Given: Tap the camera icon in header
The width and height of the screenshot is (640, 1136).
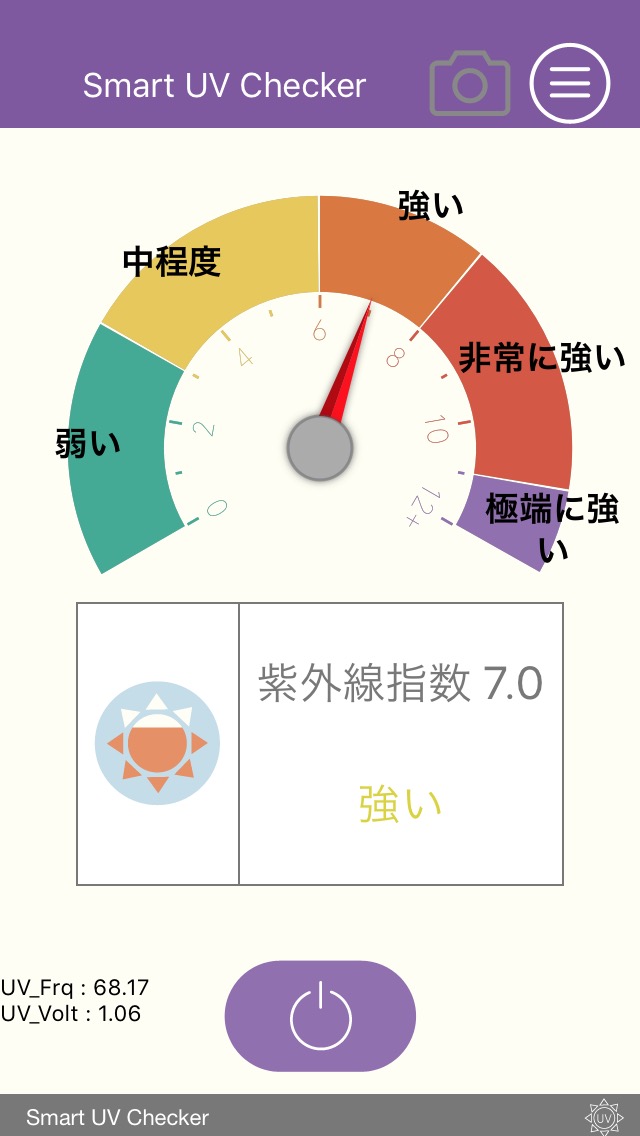Looking at the screenshot, I should [470, 83].
